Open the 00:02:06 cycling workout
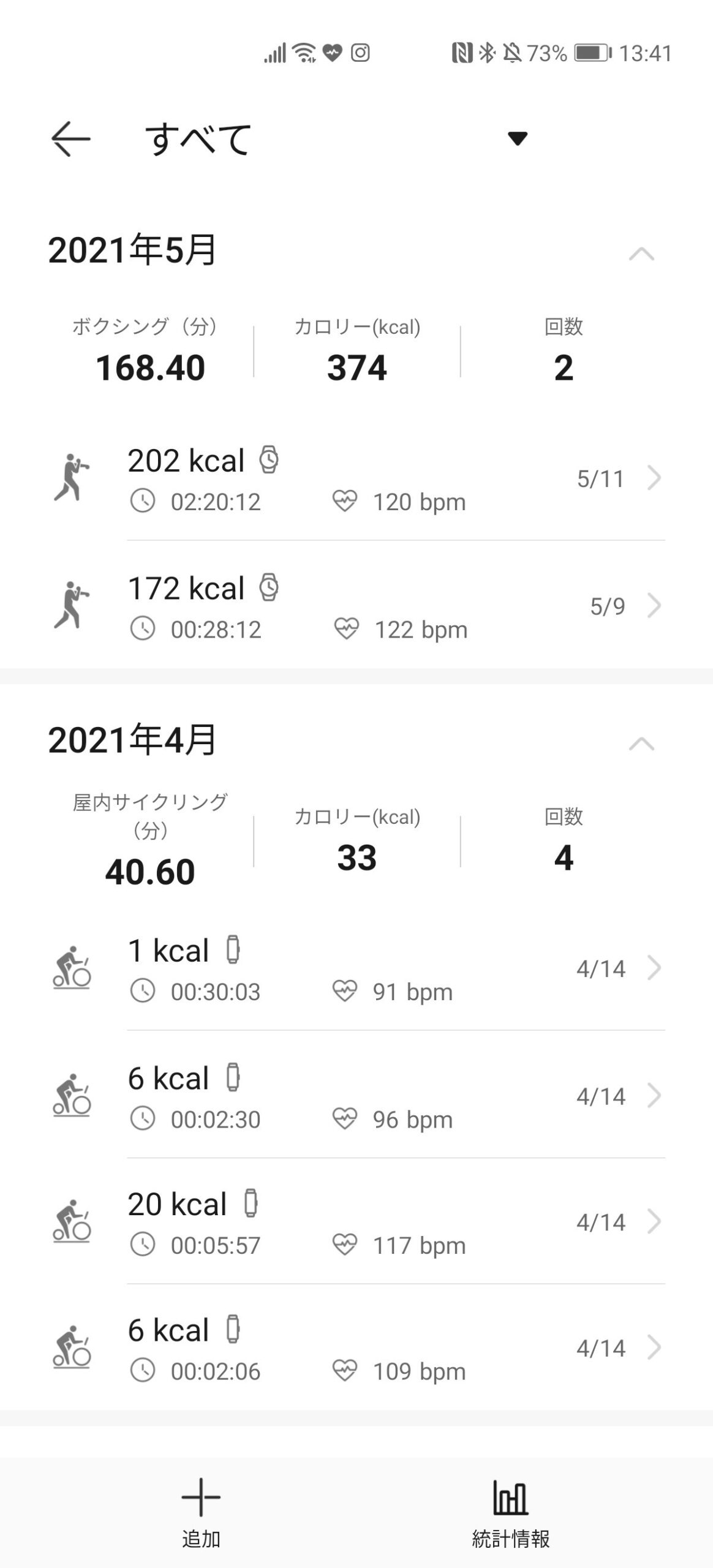This screenshot has width=713, height=1568. (356, 1348)
